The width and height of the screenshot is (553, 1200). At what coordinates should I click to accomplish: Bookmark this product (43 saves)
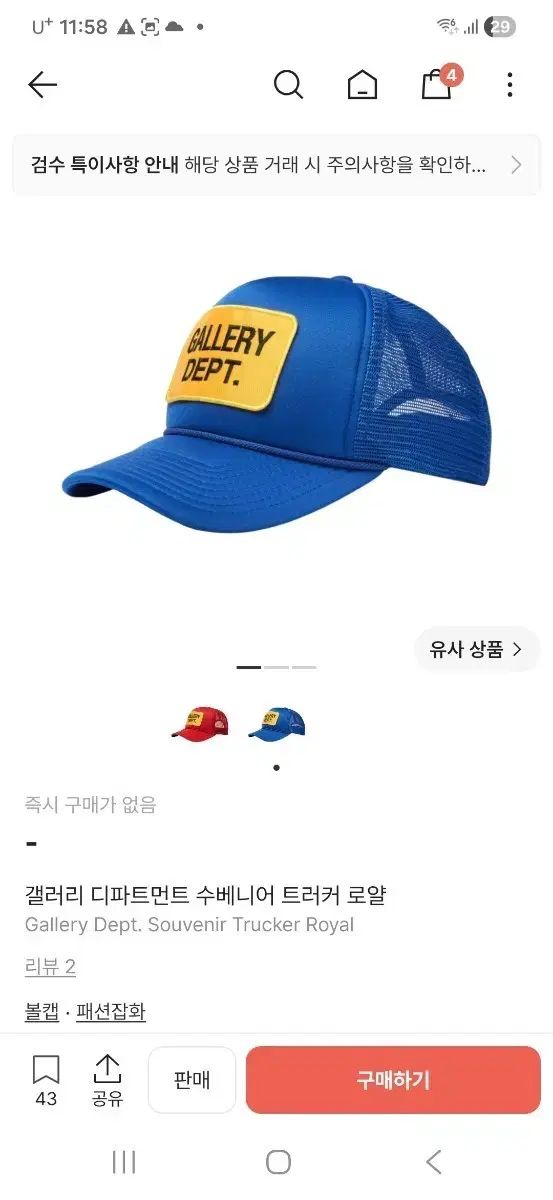click(46, 1080)
